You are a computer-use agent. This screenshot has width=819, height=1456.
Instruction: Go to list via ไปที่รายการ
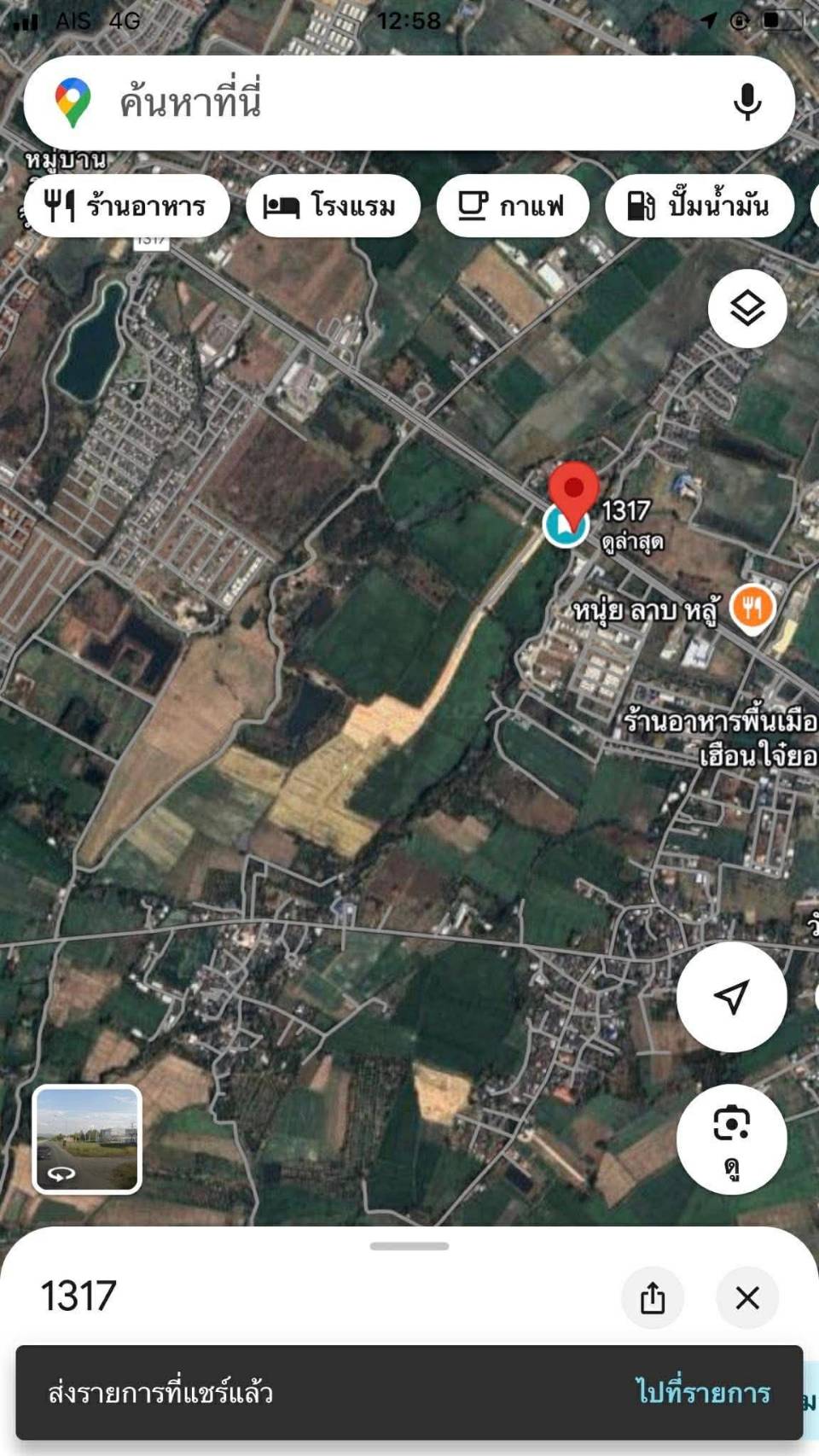click(703, 1393)
